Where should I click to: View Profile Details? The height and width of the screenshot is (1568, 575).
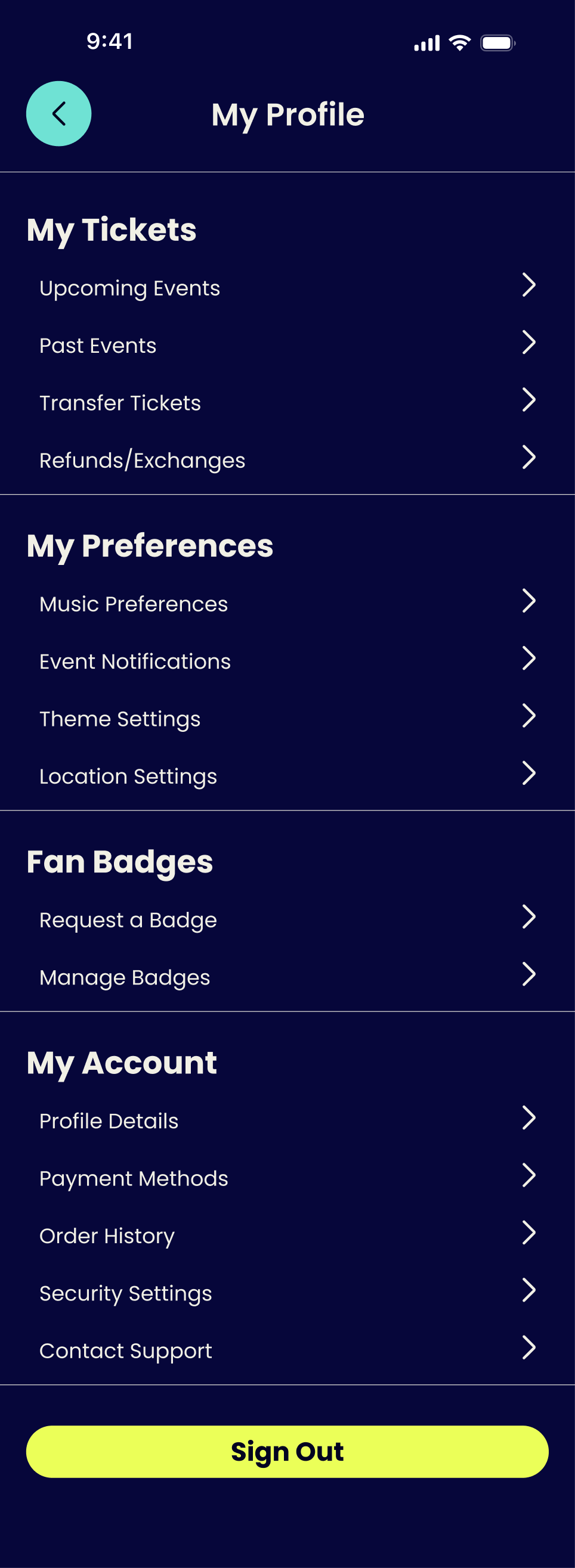point(287,1120)
